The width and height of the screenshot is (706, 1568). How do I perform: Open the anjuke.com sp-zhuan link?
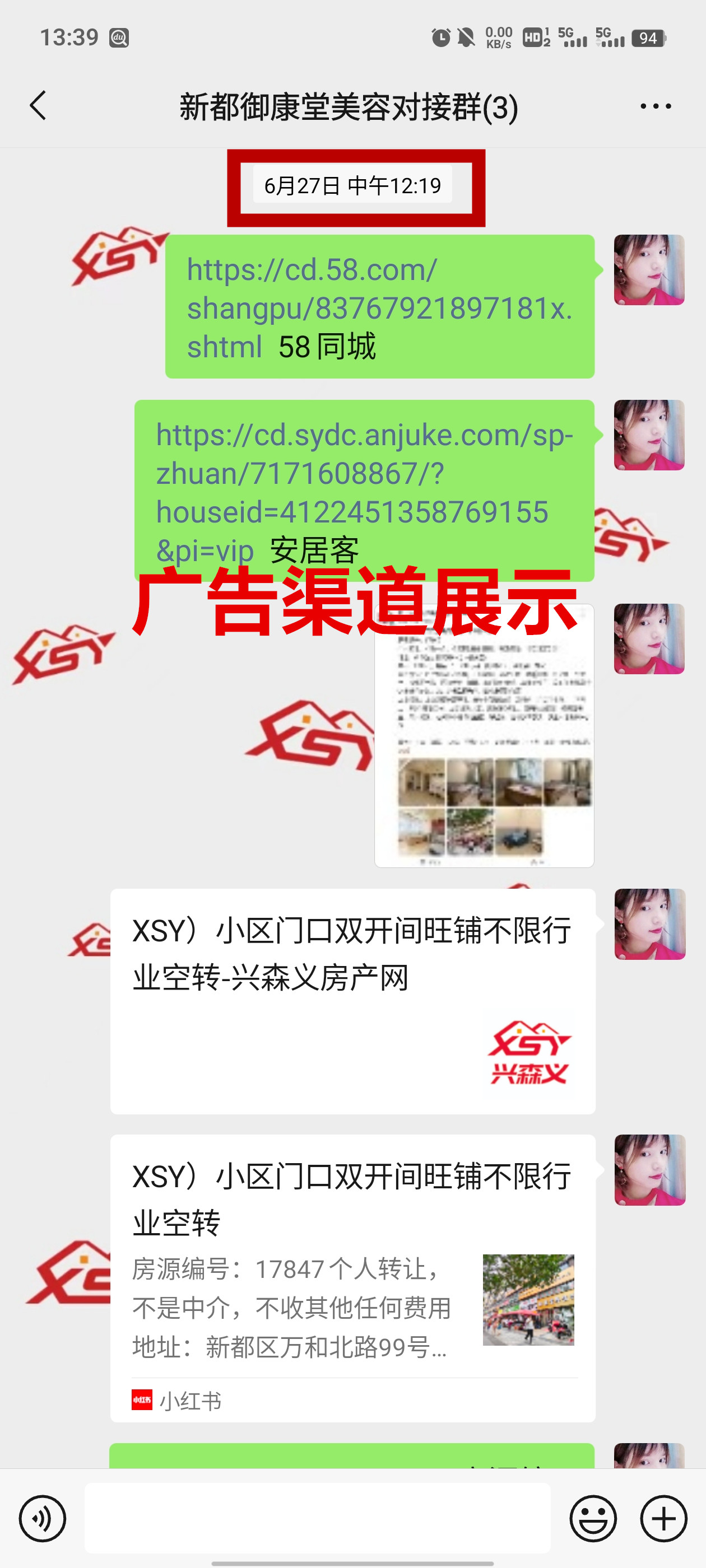pyautogui.click(x=364, y=474)
